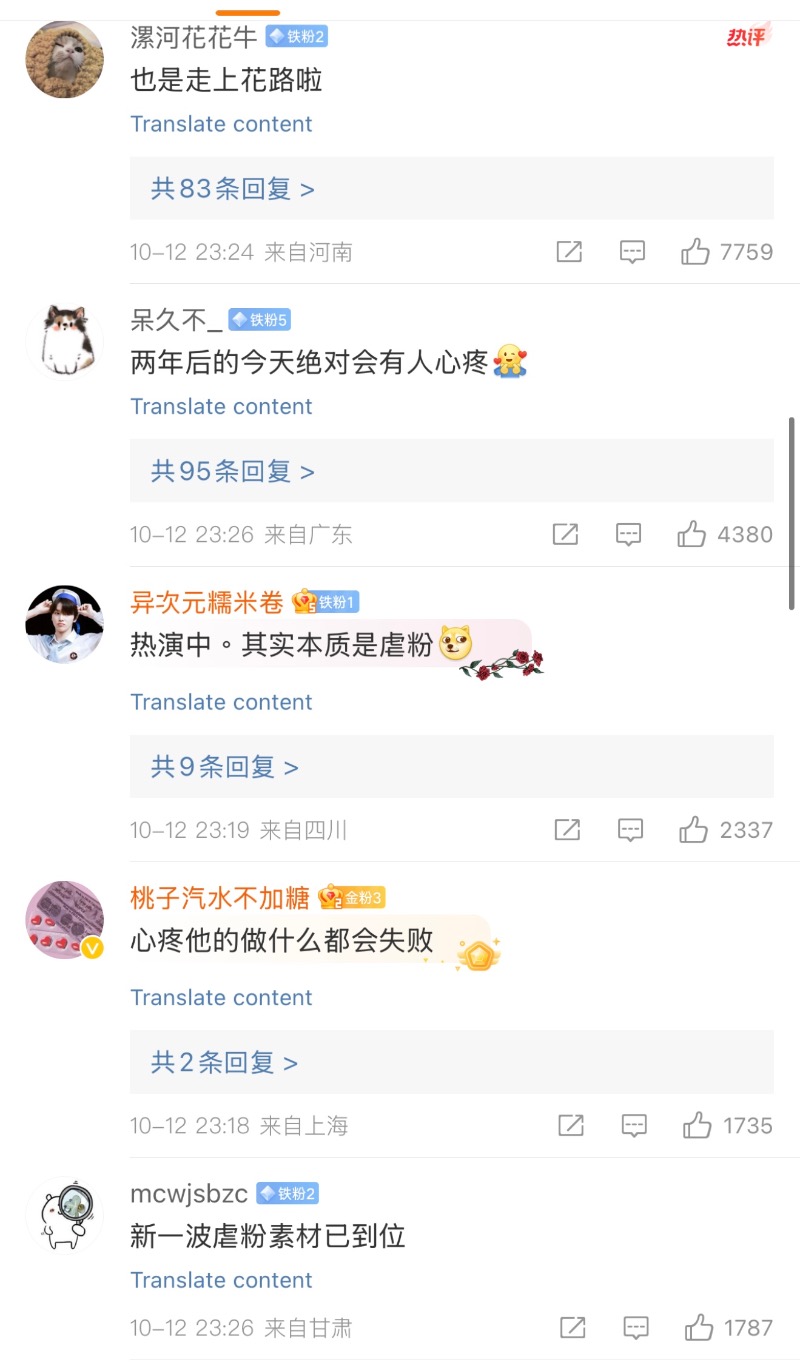800x1362 pixels.
Task: Comment on 异次元糯米卷's post
Action: [630, 829]
